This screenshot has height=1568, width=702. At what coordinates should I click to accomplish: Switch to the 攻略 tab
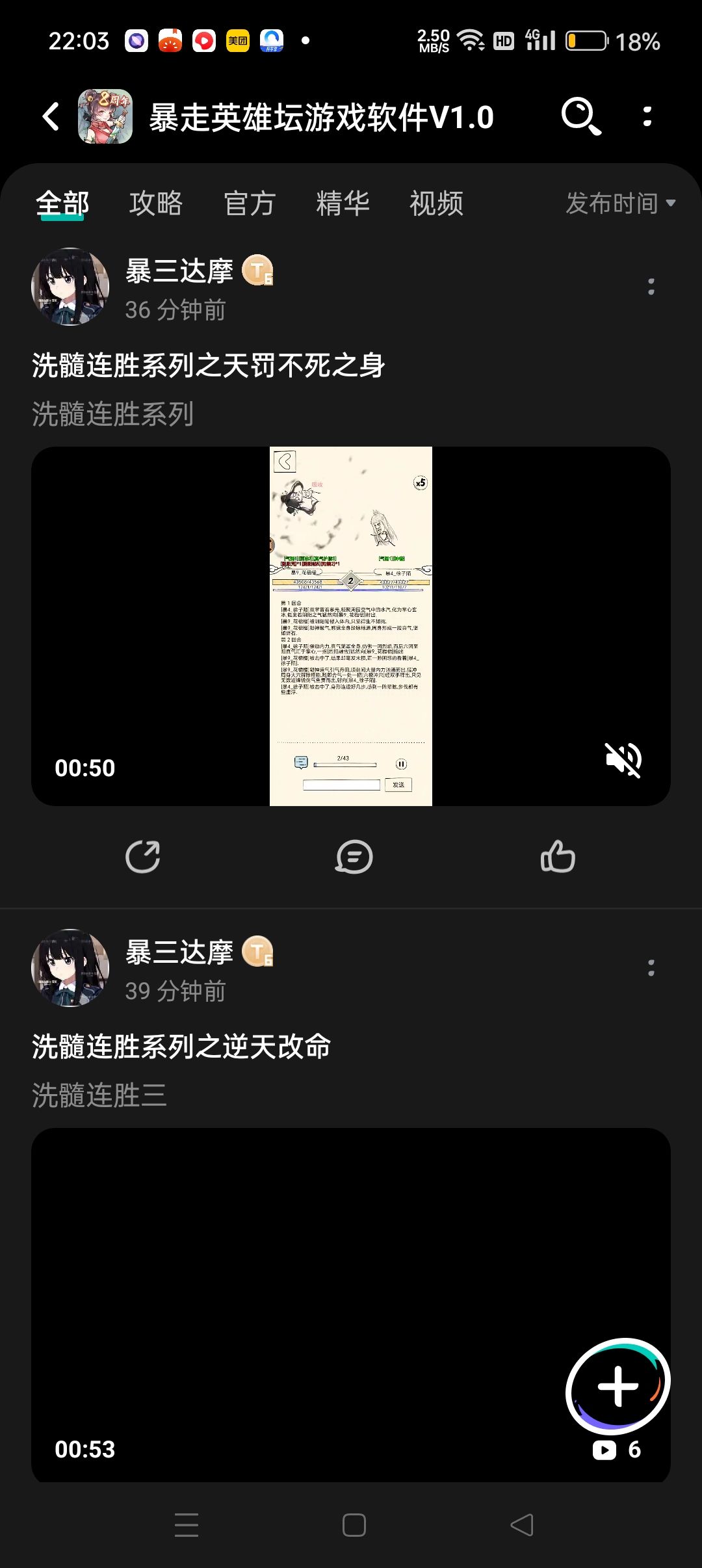click(x=156, y=203)
